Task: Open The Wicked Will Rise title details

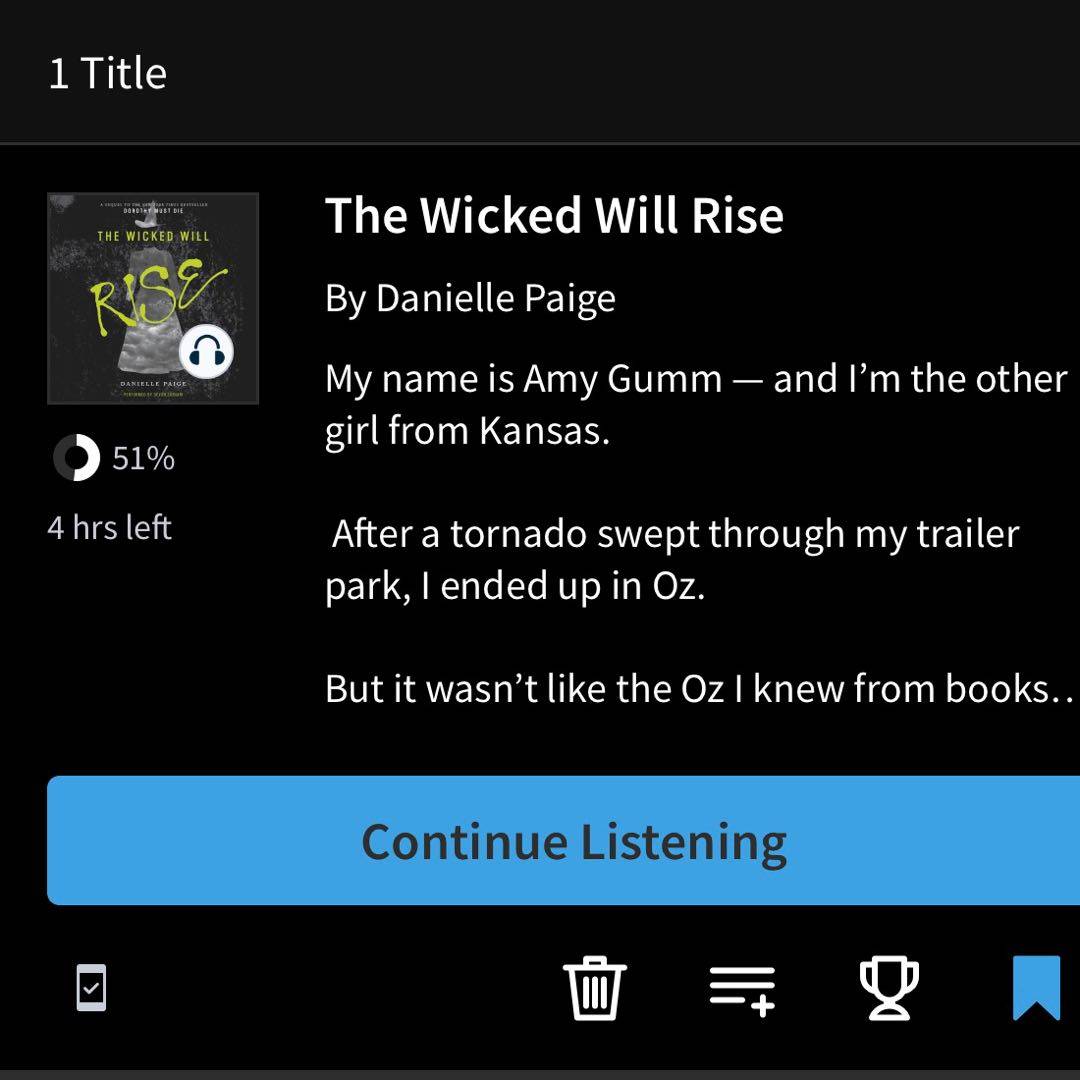Action: pos(554,215)
